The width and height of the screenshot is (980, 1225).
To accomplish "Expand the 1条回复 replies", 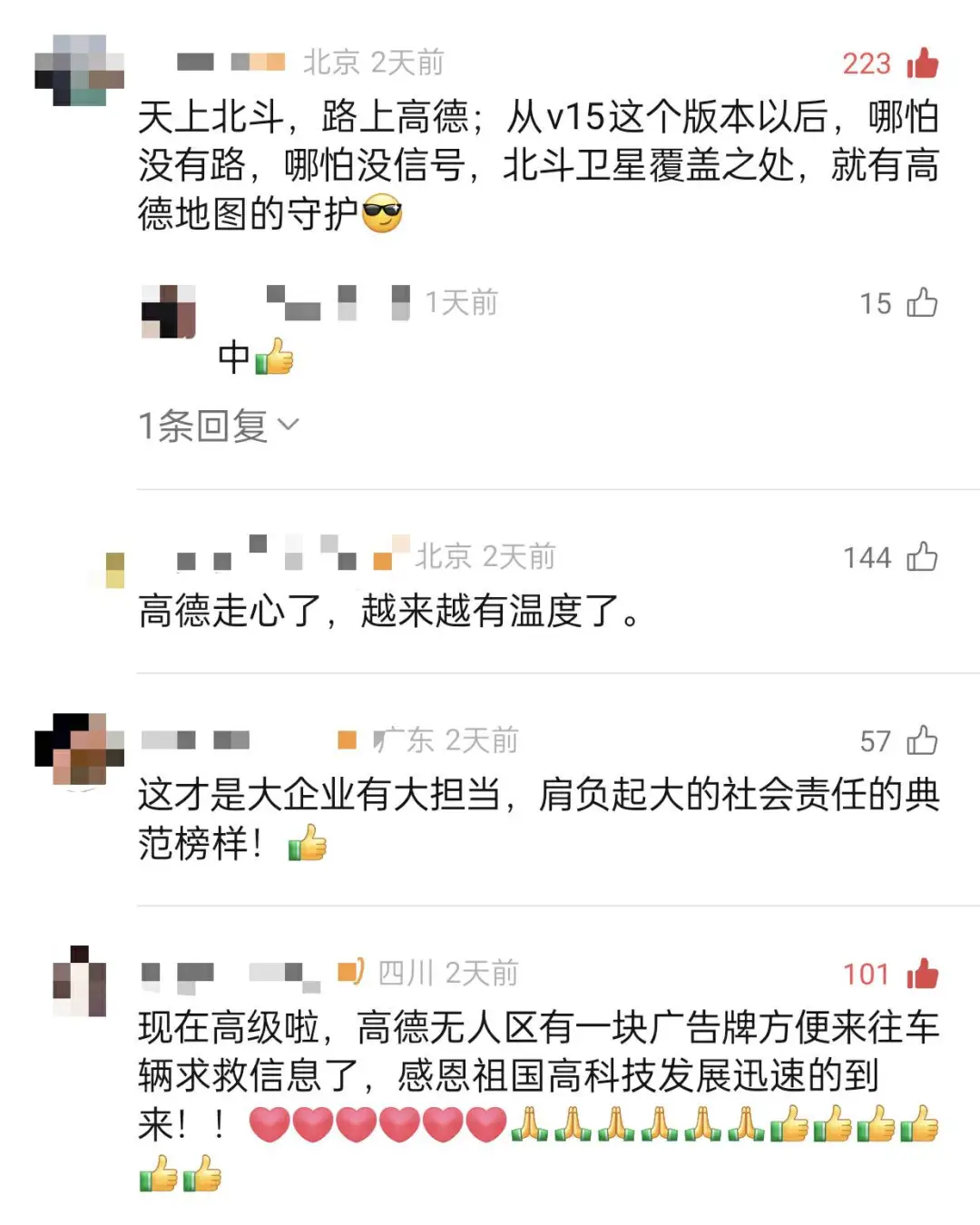I will (218, 425).
